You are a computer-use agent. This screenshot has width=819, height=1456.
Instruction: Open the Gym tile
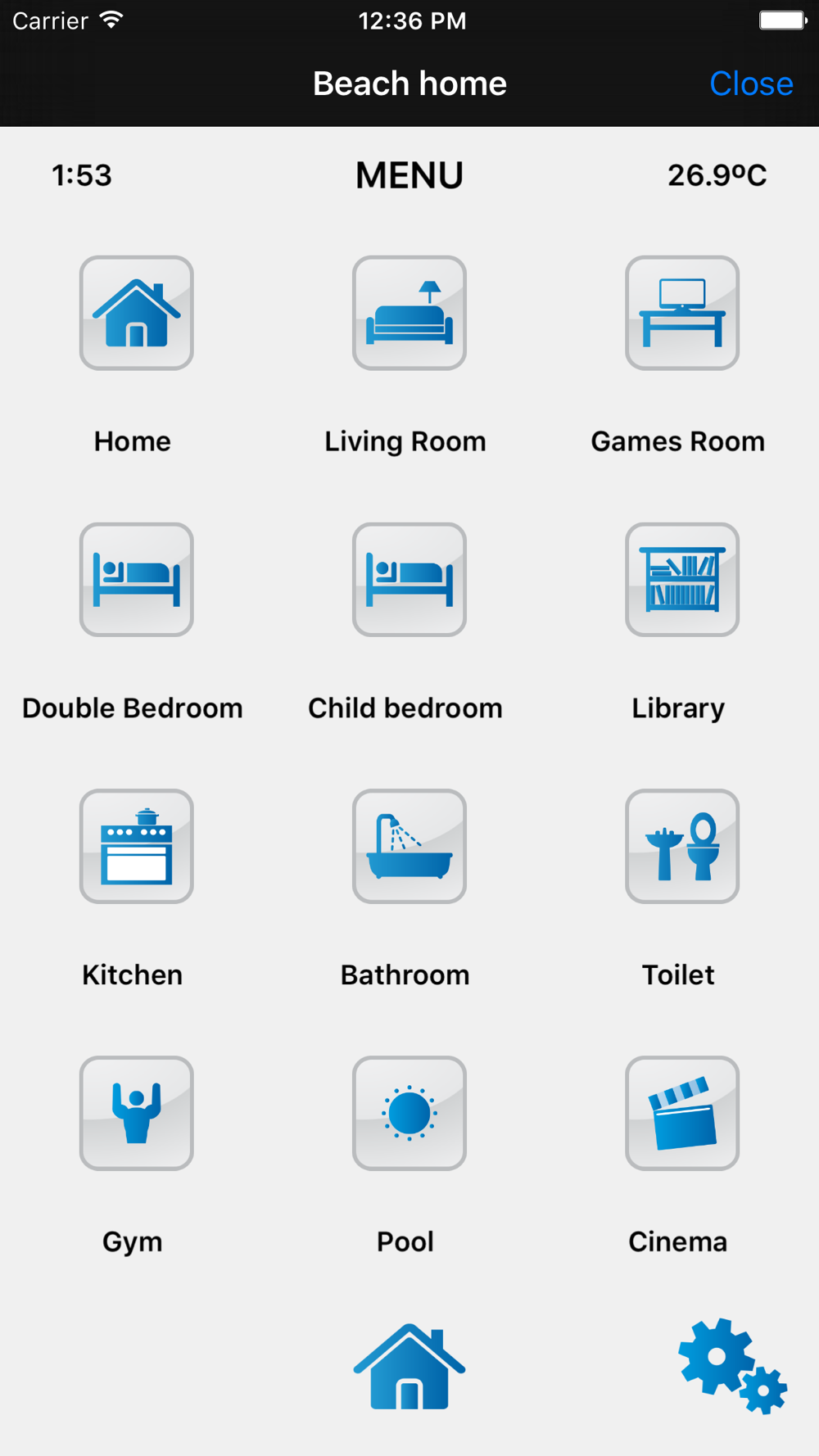click(x=136, y=1113)
